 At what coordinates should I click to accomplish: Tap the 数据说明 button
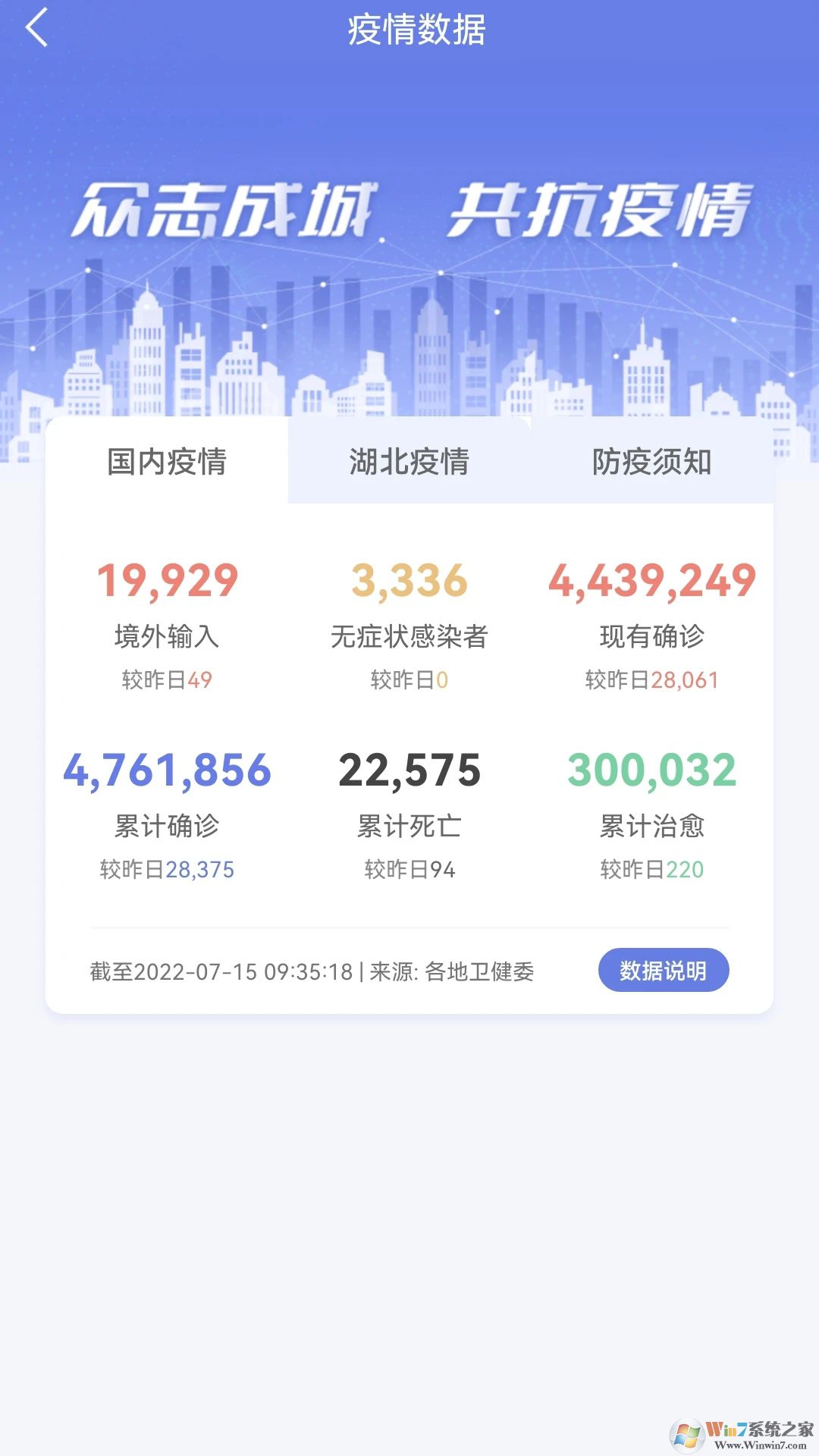point(663,970)
